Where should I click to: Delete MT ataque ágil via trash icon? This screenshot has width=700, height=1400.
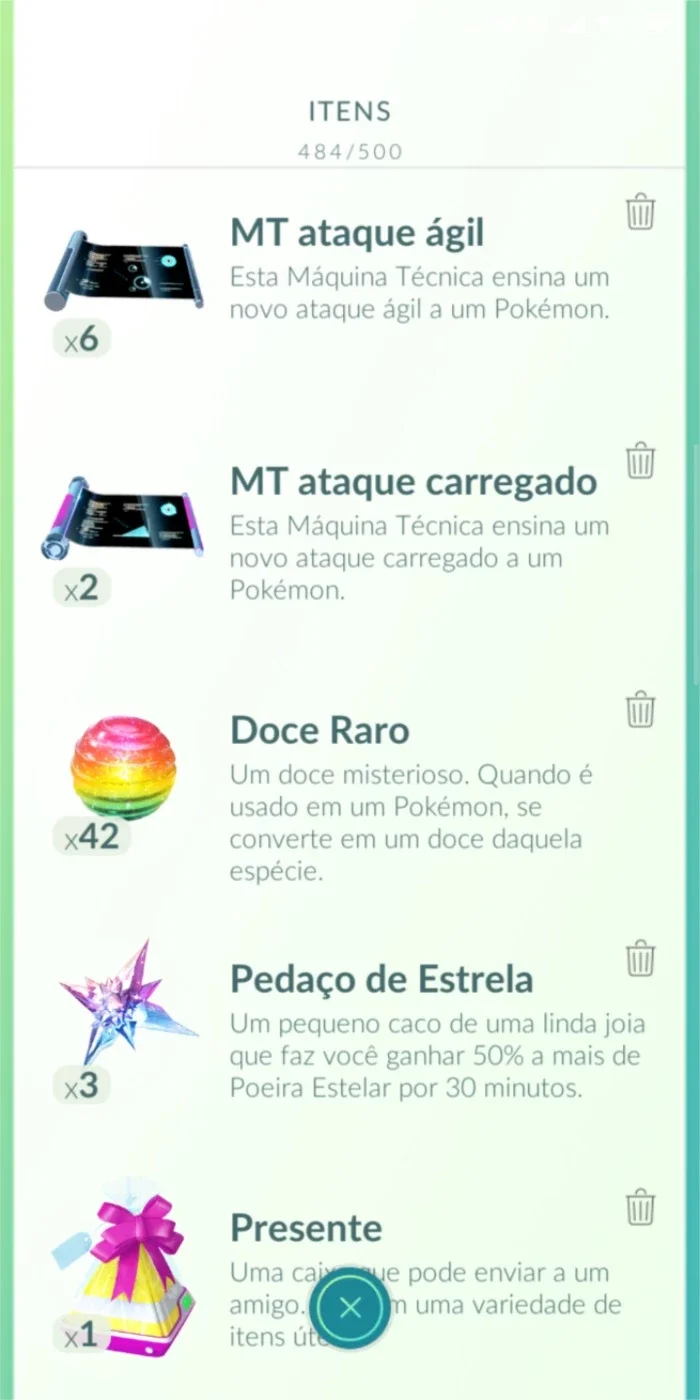640,212
